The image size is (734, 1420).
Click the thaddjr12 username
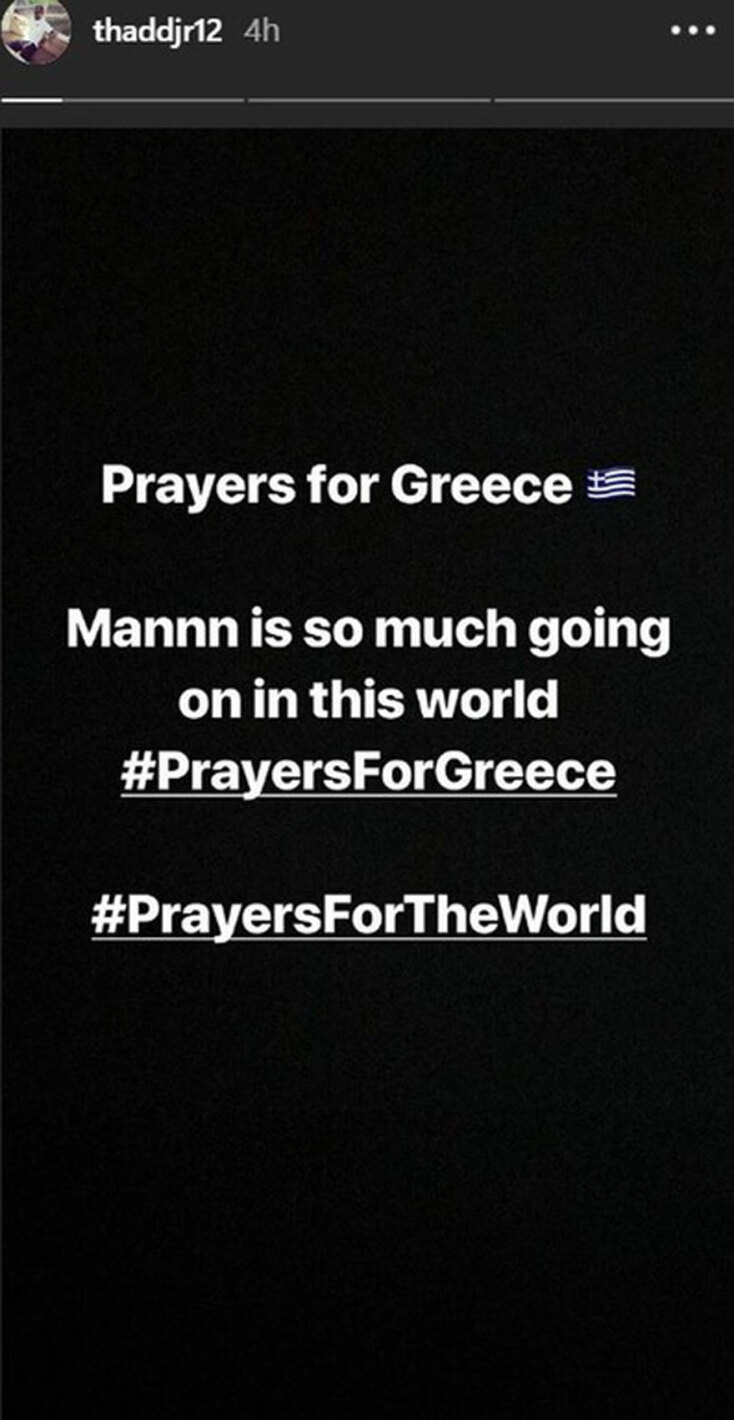click(x=159, y=31)
